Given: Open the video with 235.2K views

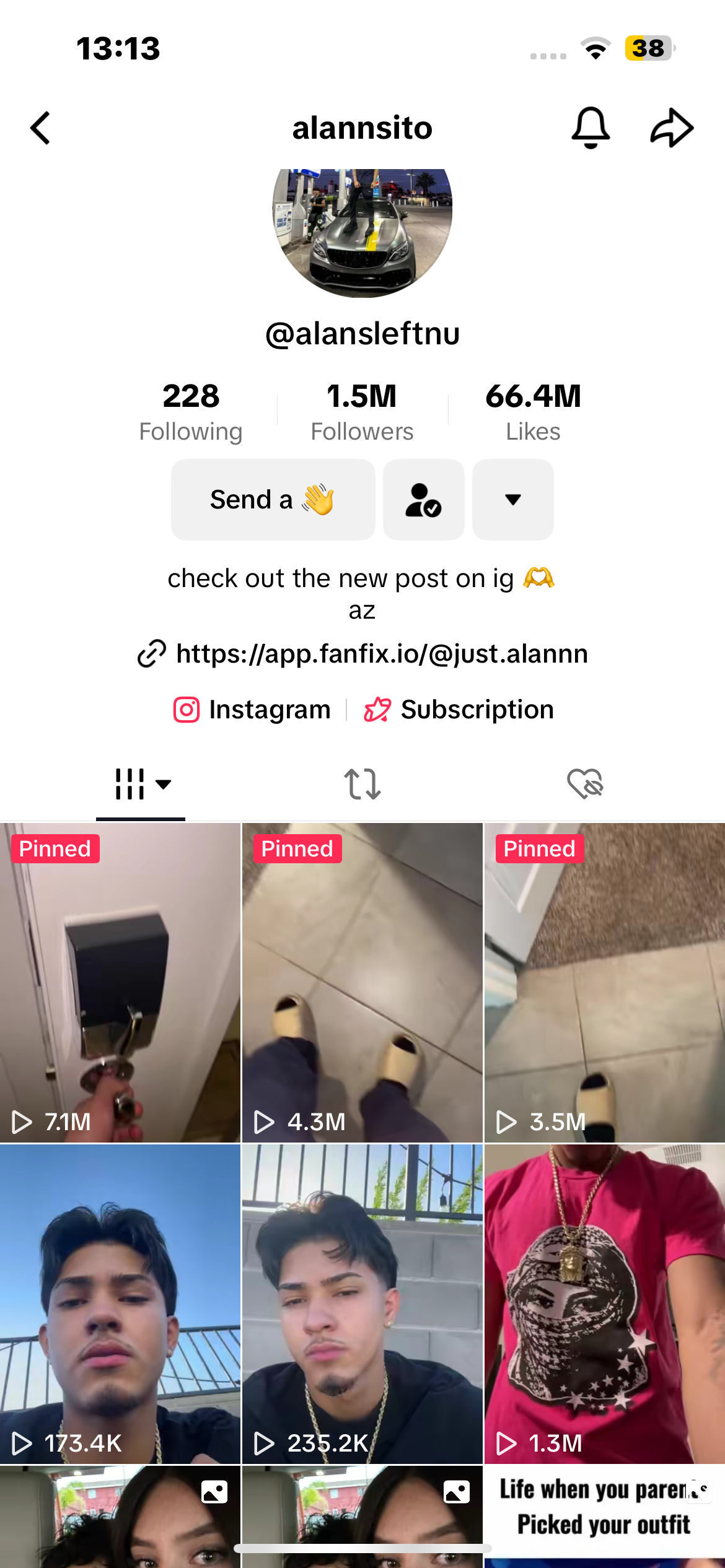Looking at the screenshot, I should pyautogui.click(x=362, y=1304).
